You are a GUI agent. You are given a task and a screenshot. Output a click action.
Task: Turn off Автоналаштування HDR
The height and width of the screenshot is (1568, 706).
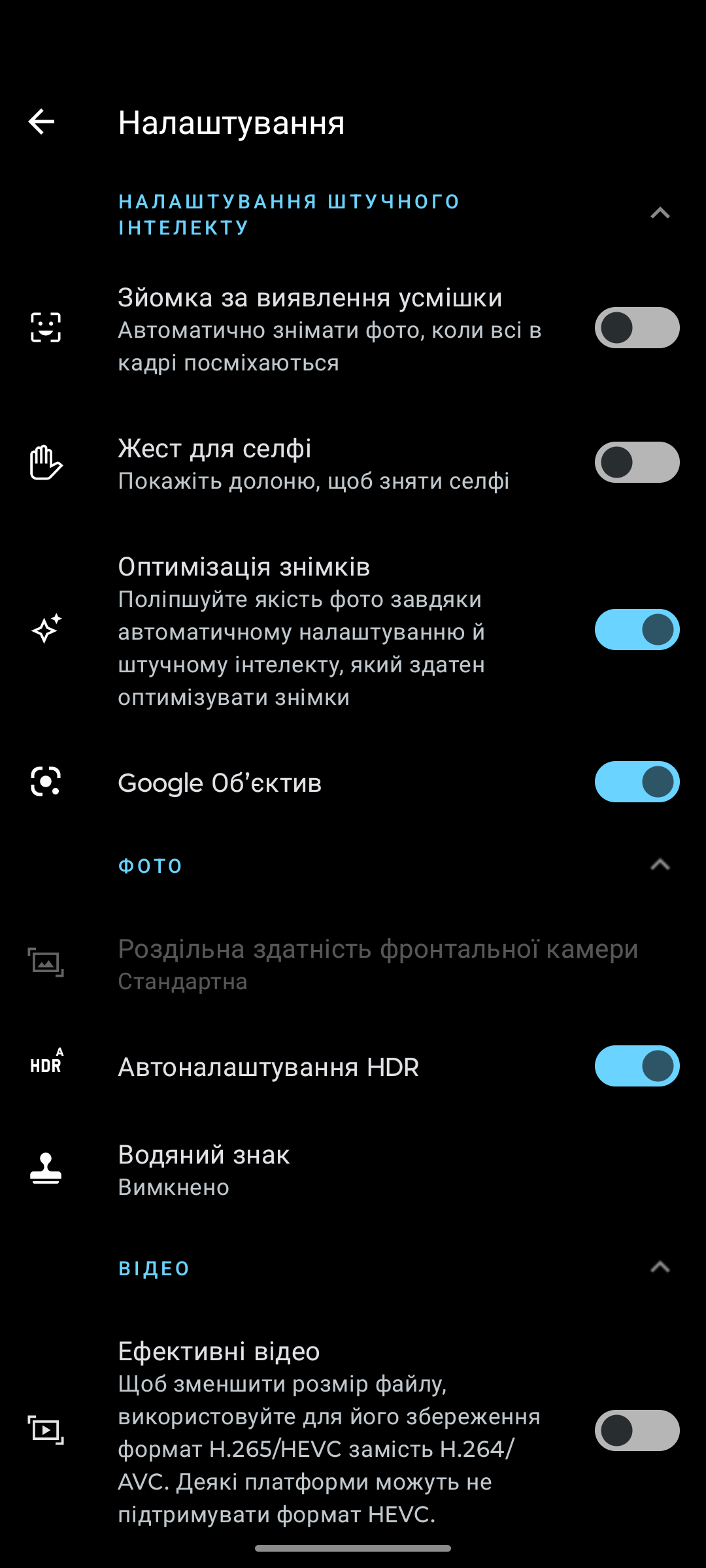(637, 1066)
